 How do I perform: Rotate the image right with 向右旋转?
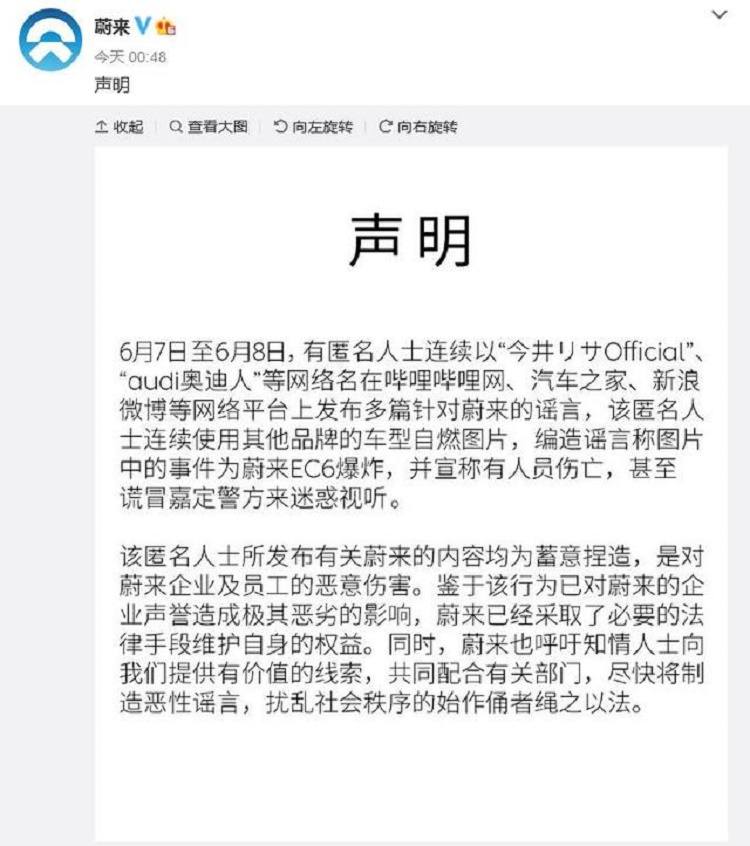tap(417, 127)
